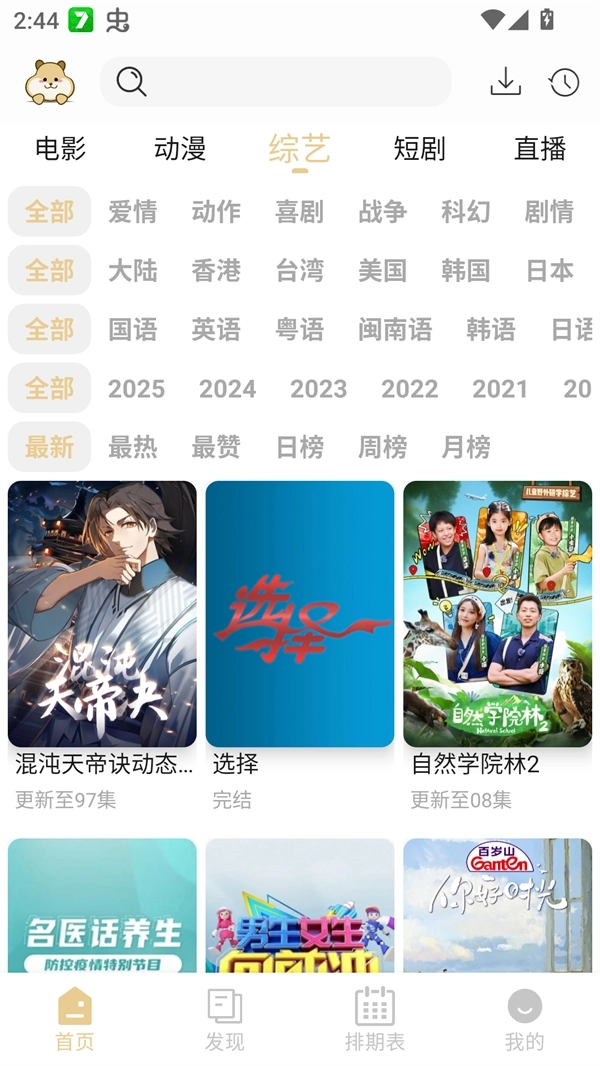This screenshot has height=1066, width=600.
Task: Open the 排期表 schedule tab
Action: click(x=375, y=1019)
